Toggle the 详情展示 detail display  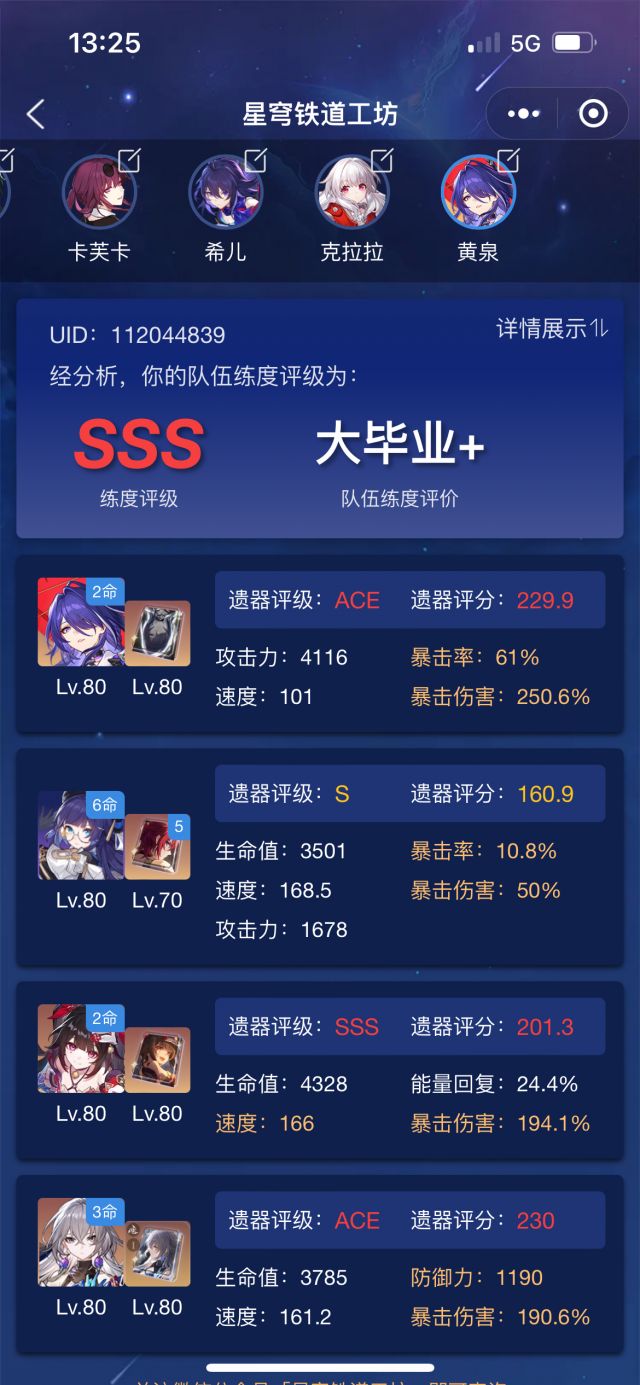552,328
